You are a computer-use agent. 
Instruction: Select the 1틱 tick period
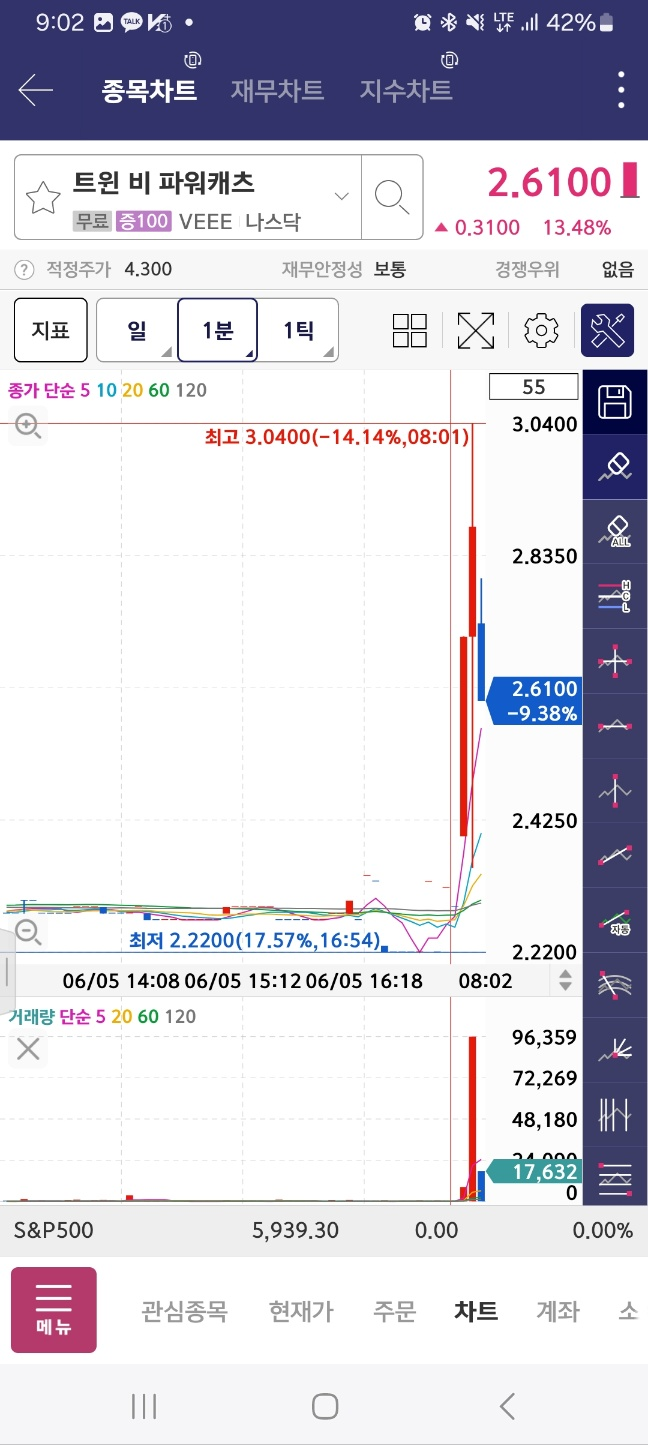(x=298, y=330)
